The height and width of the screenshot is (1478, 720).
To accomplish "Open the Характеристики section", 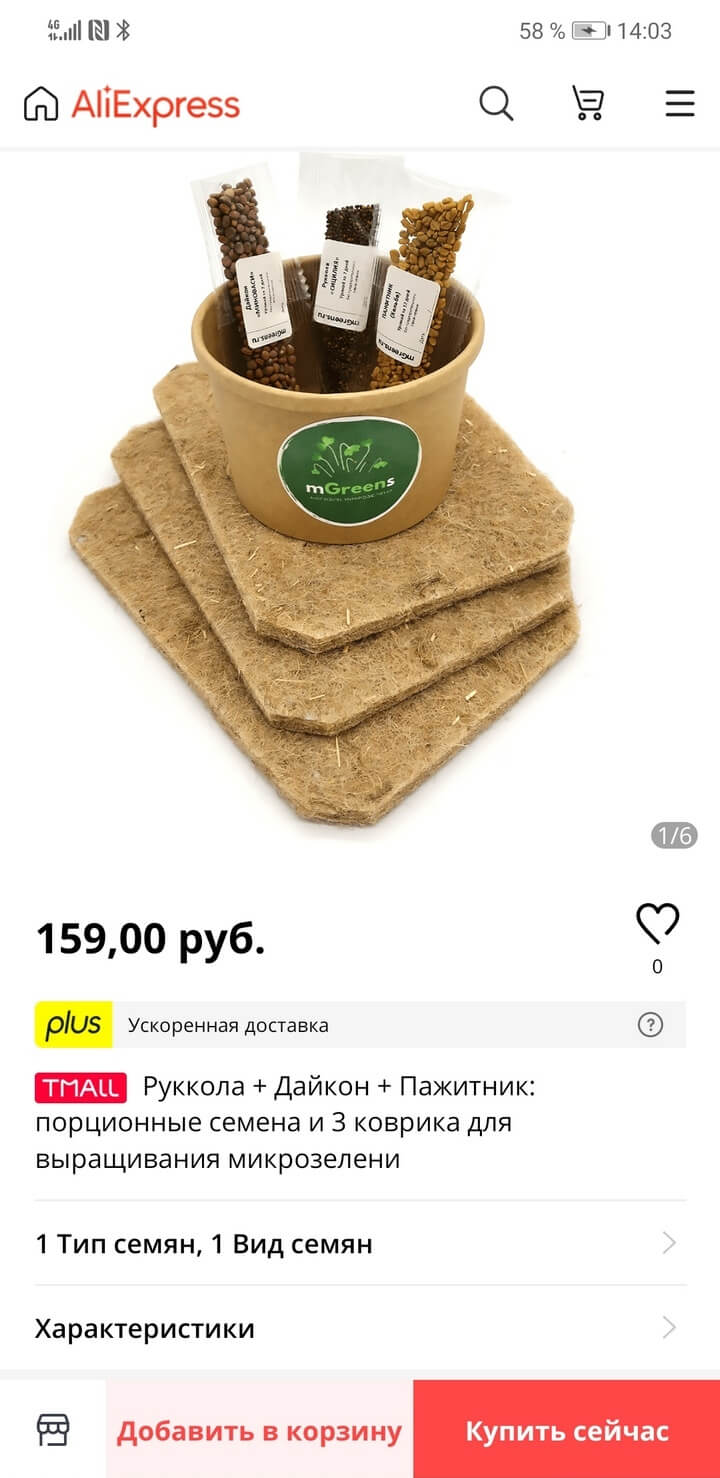I will [x=360, y=1328].
